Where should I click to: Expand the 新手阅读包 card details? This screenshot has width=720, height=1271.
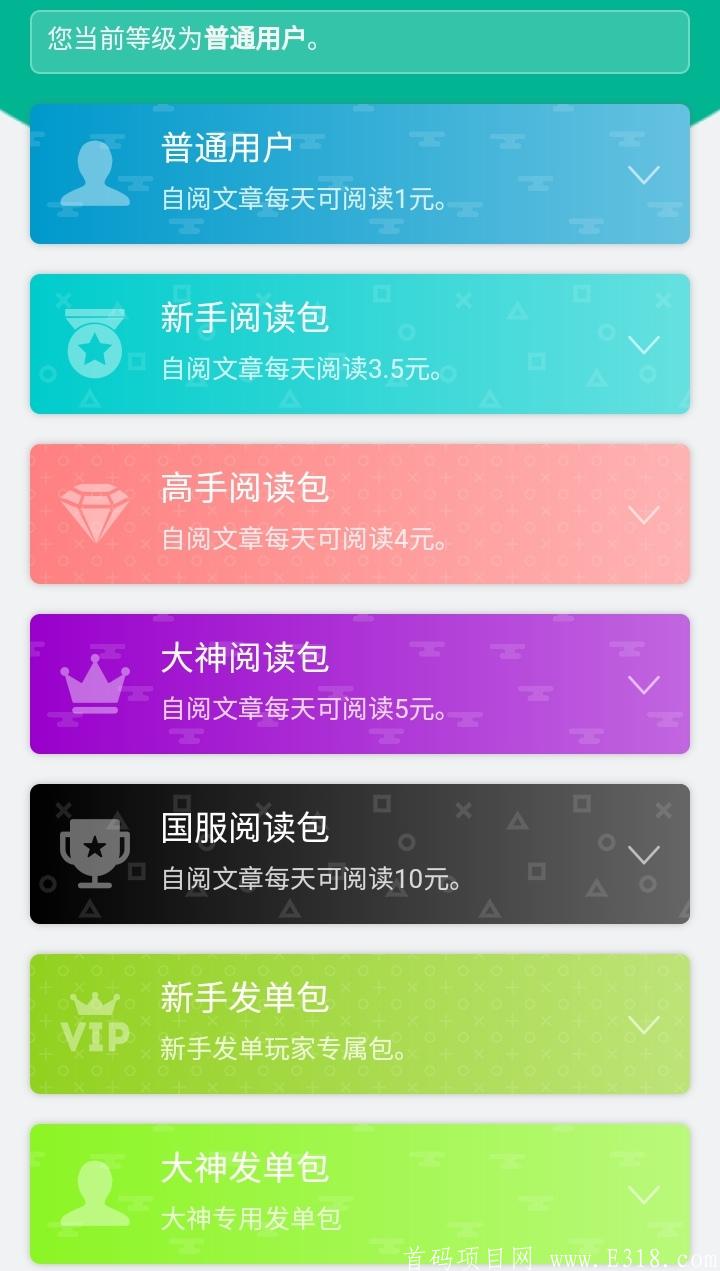tap(644, 344)
